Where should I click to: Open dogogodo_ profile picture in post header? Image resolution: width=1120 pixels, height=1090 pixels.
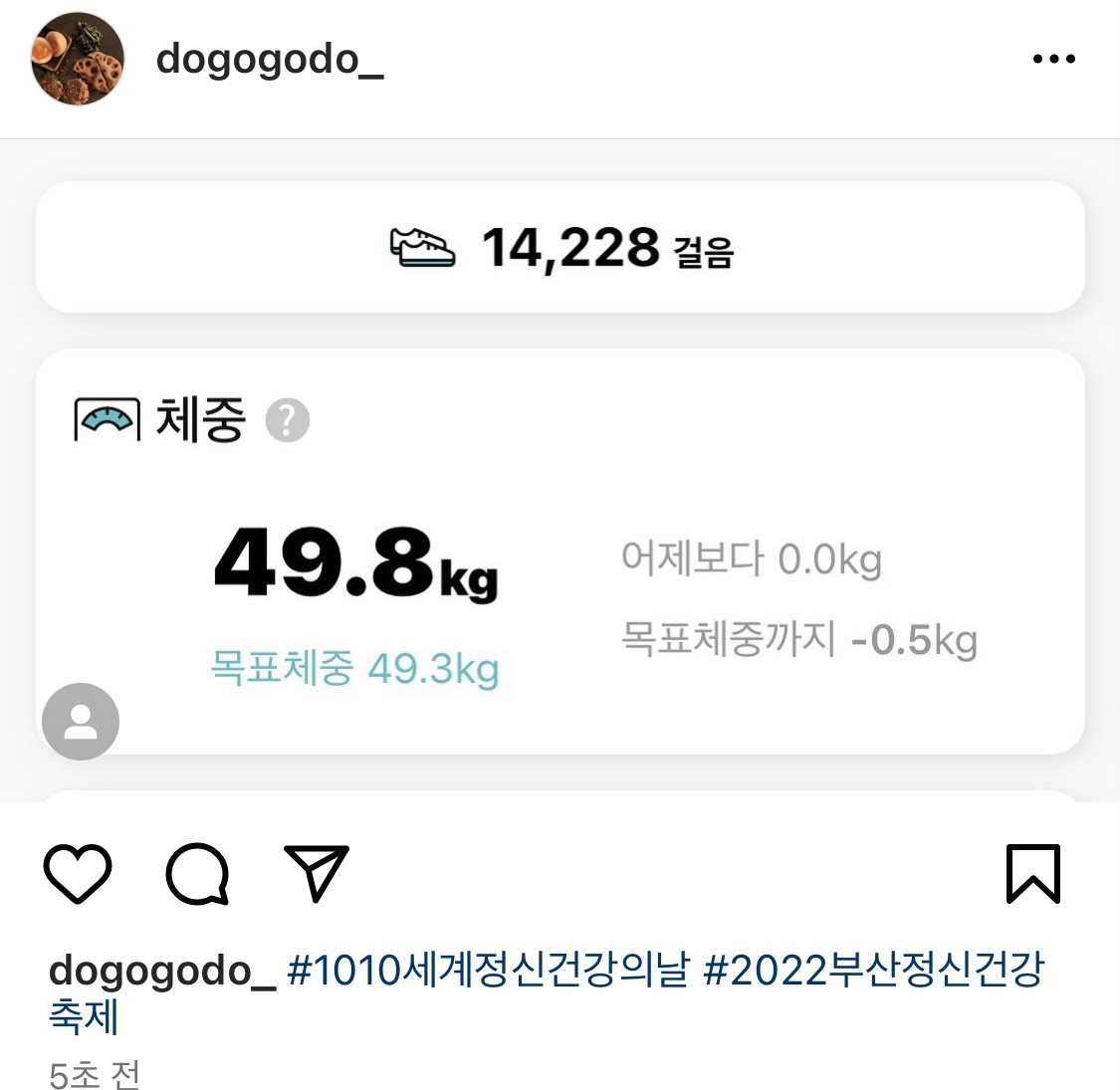[x=78, y=60]
